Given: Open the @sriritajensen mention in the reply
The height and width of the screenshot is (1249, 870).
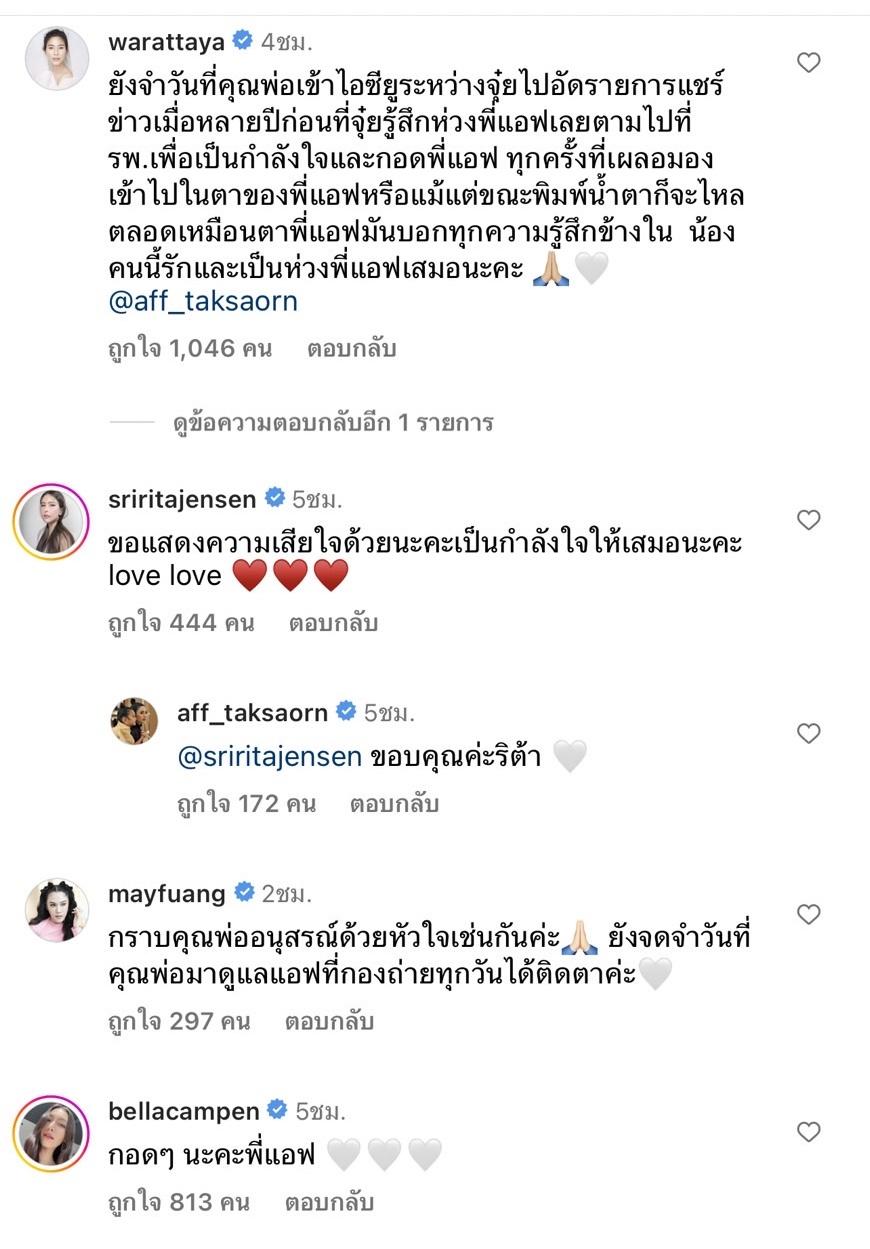Looking at the screenshot, I should (x=269, y=757).
